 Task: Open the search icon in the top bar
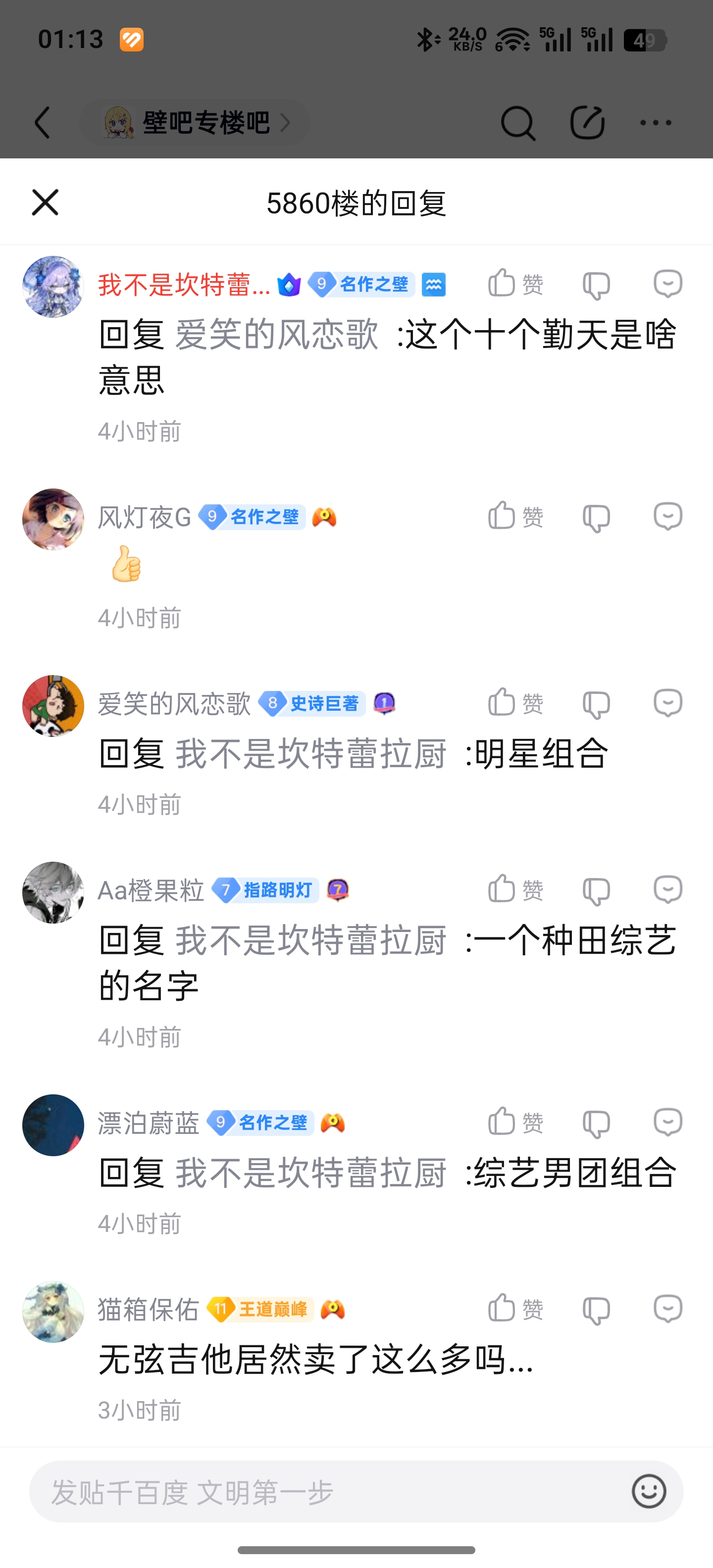(517, 122)
